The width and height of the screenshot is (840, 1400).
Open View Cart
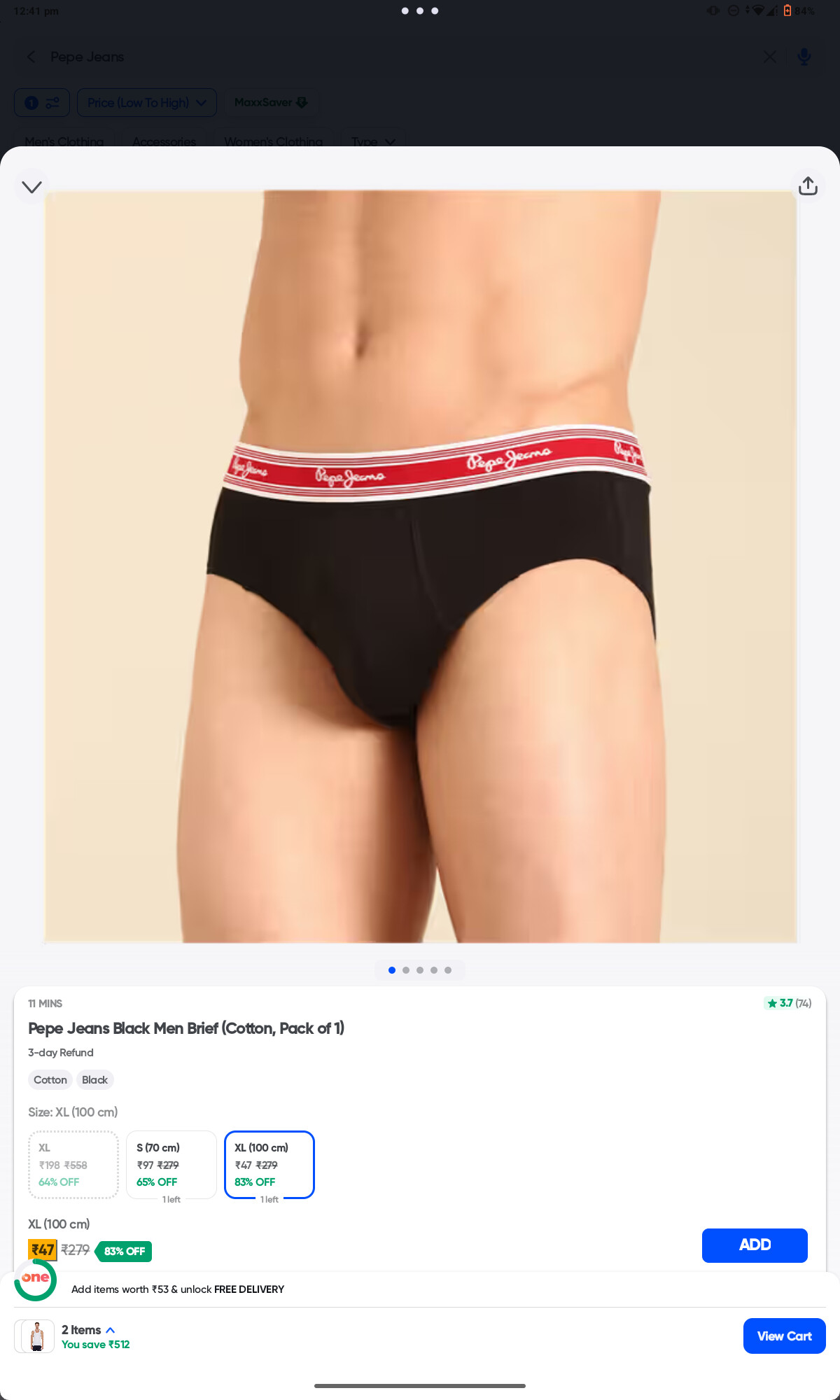tap(784, 1336)
